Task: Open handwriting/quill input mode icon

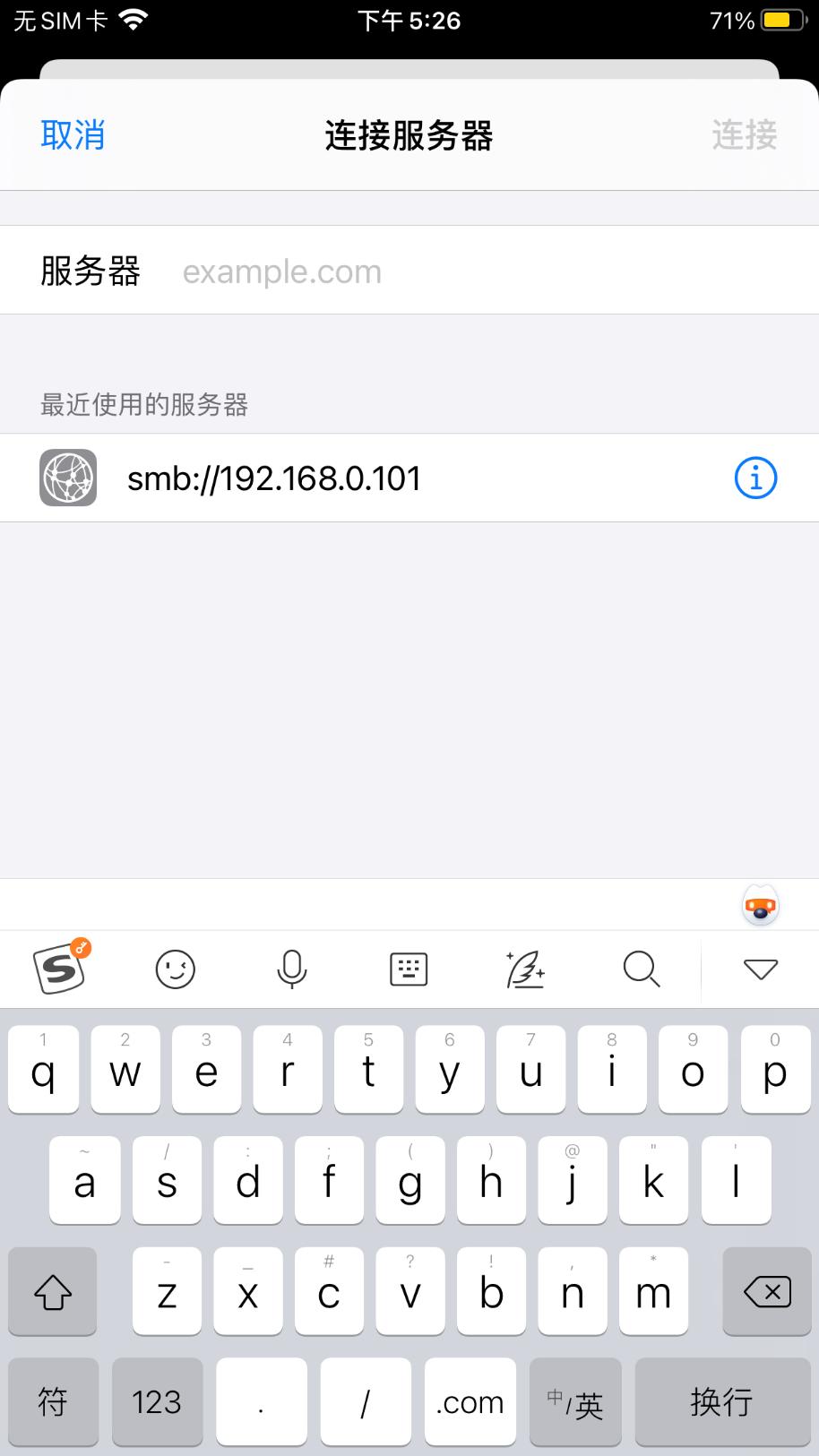Action: 525,969
